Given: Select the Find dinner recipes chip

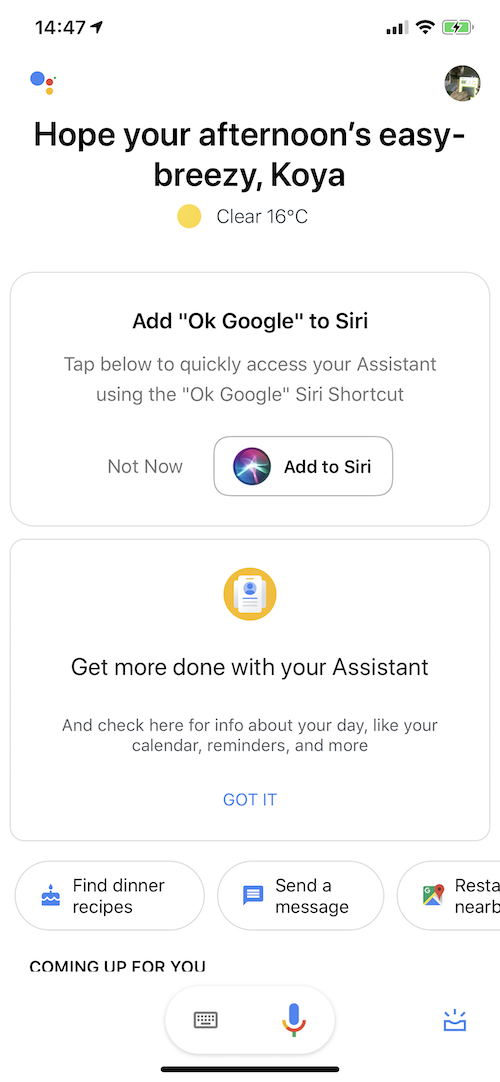Looking at the screenshot, I should coord(110,896).
